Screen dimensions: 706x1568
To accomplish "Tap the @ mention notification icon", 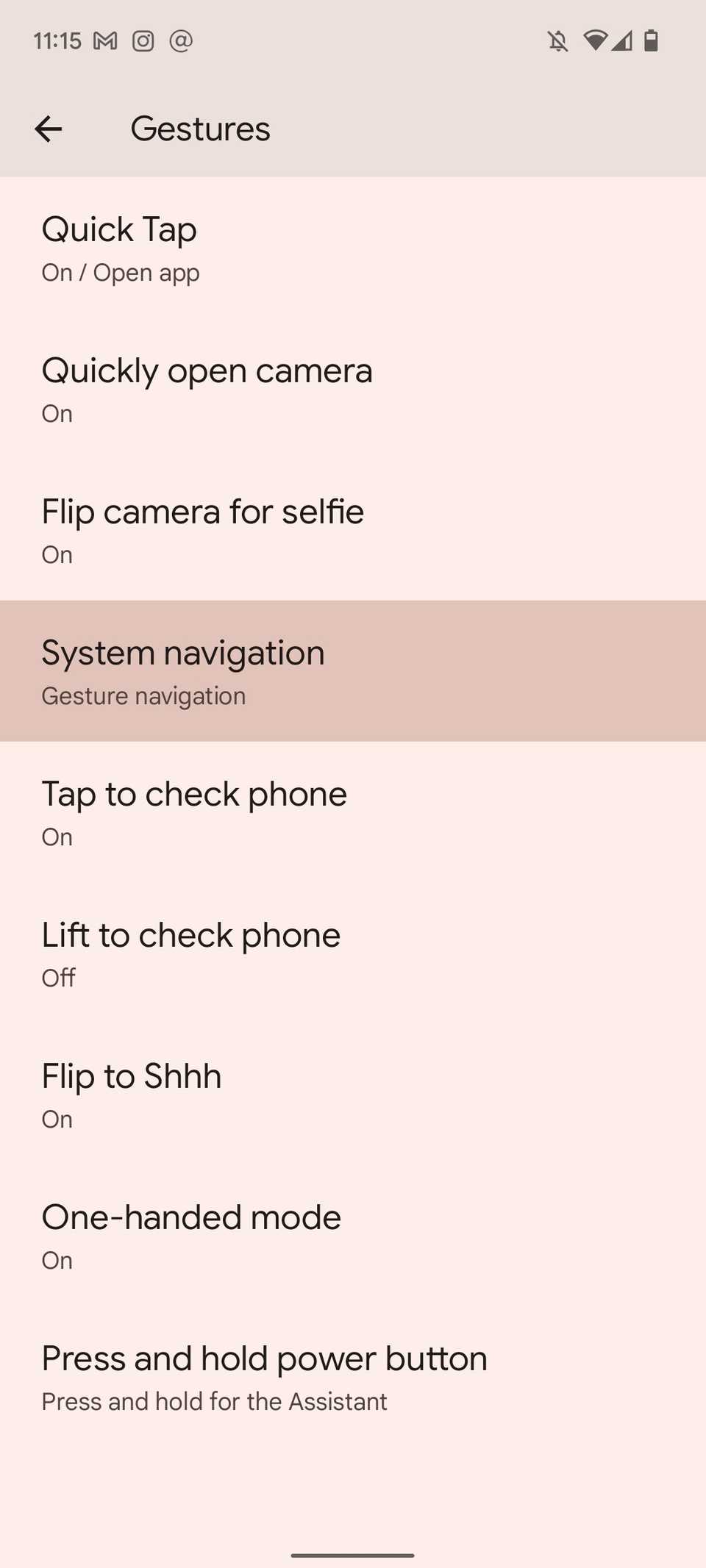I will 182,40.
